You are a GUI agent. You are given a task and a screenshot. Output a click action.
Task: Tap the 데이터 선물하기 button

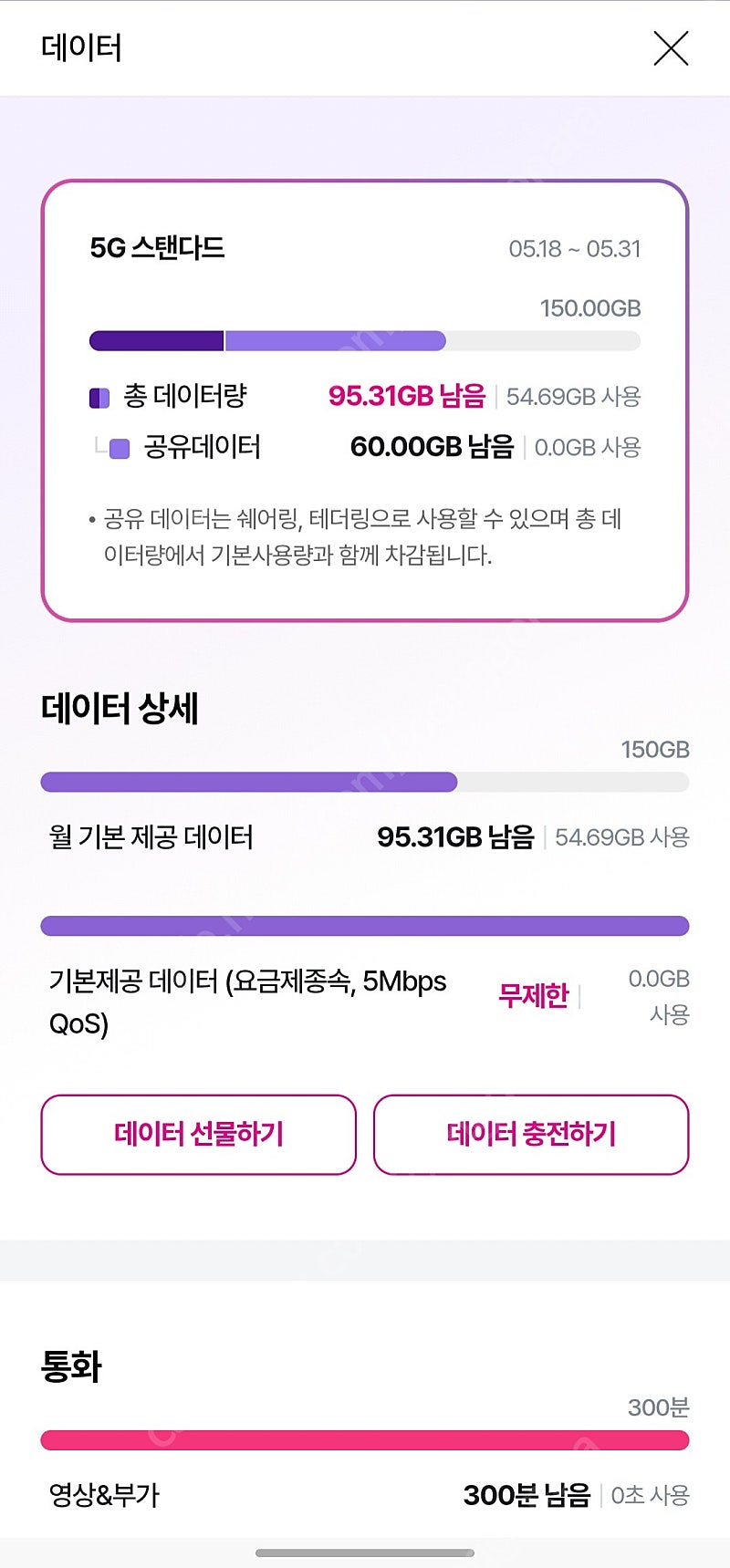pyautogui.click(x=198, y=1134)
